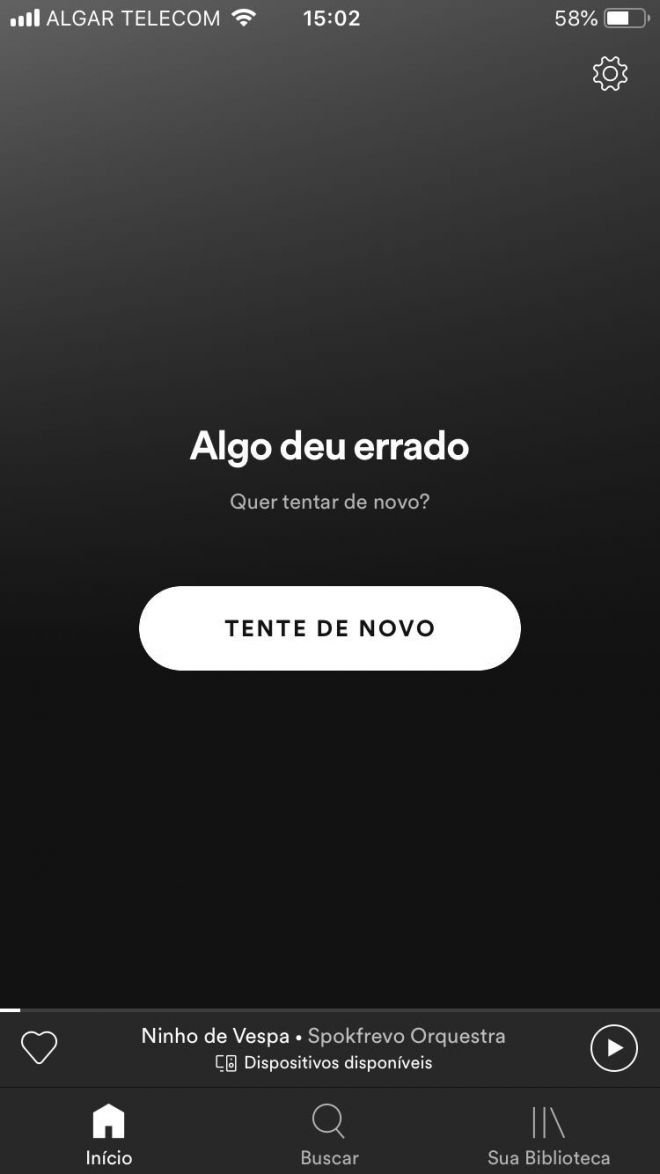
Task: Like the song Ninho de Vespa
Action: point(39,1047)
